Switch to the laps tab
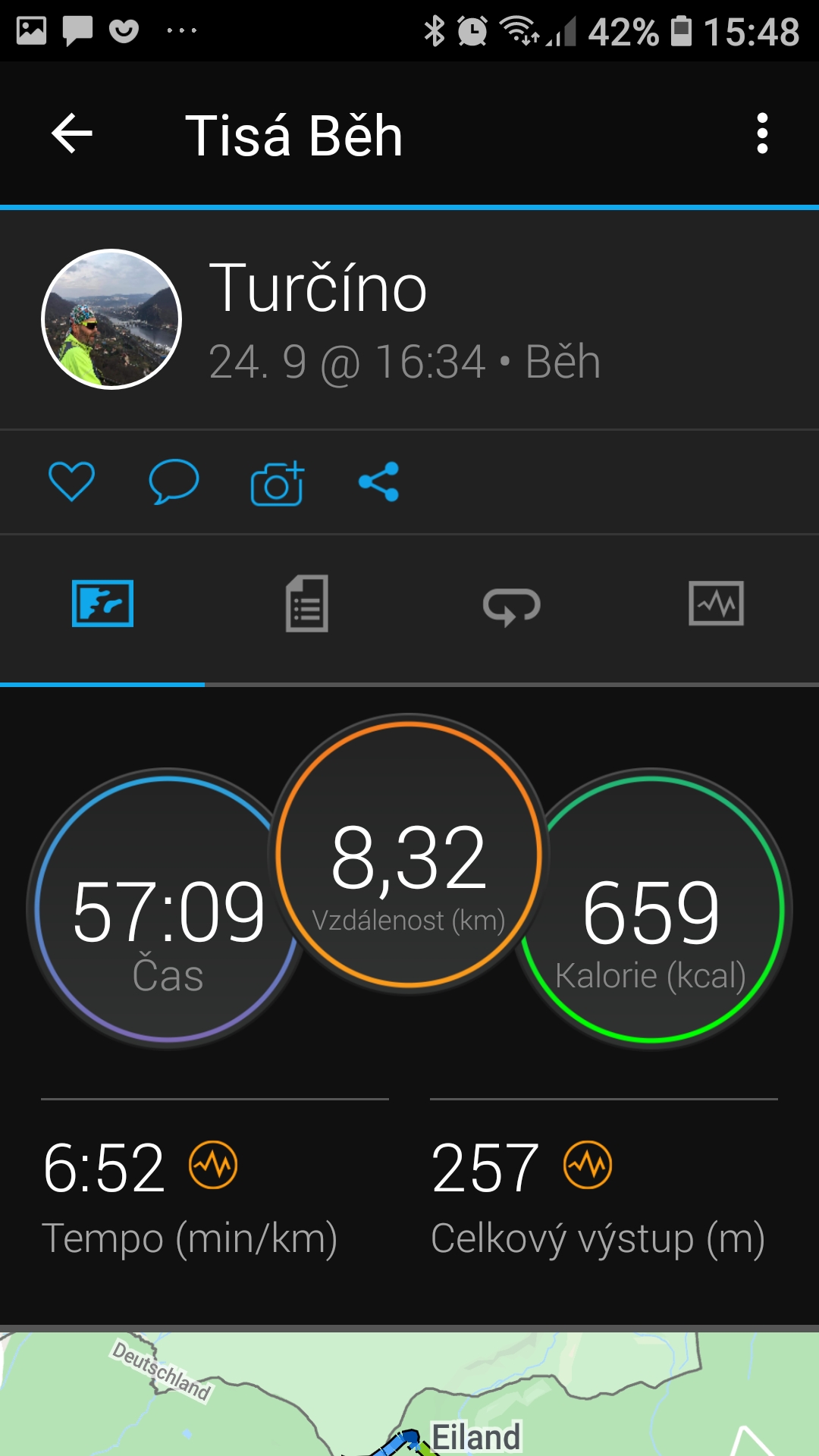 (512, 607)
